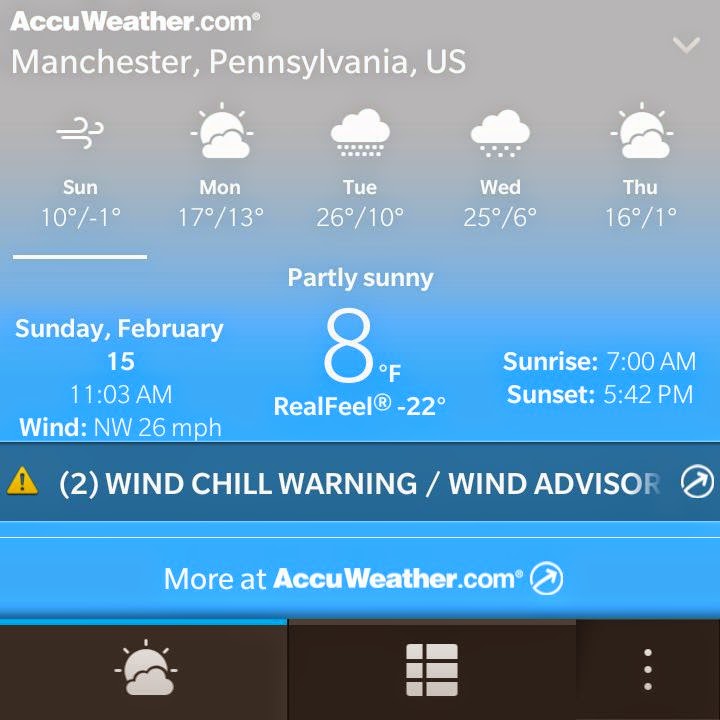Select Monday's forecast
The image size is (720, 720).
click(220, 170)
